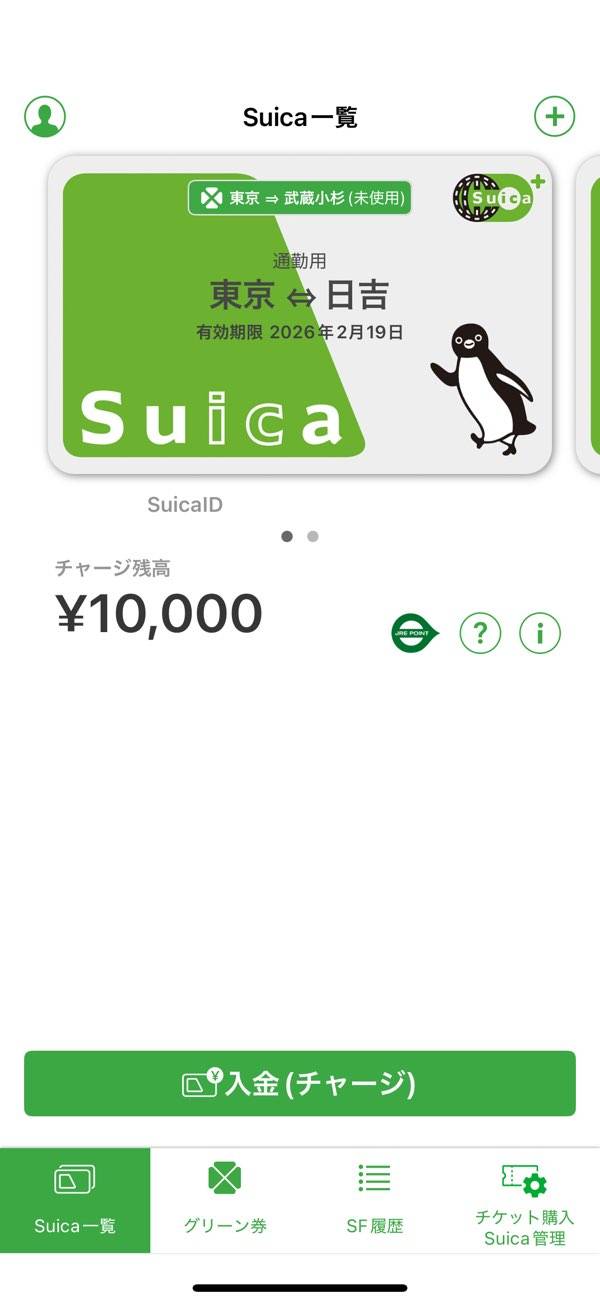Open the SF履歴 history tab
Viewport: 600px width, 1304px height.
[374, 1200]
